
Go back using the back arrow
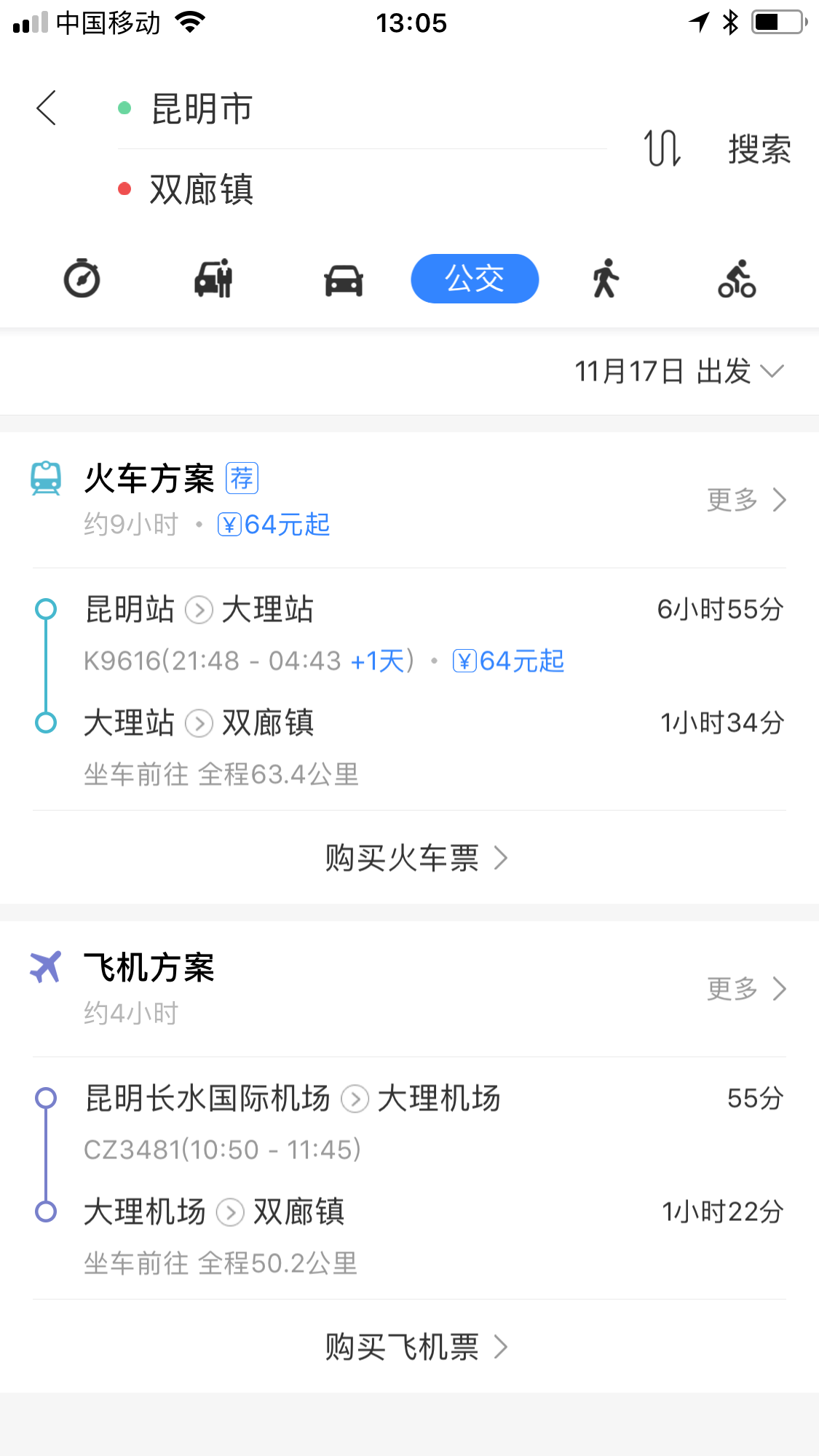pyautogui.click(x=47, y=108)
